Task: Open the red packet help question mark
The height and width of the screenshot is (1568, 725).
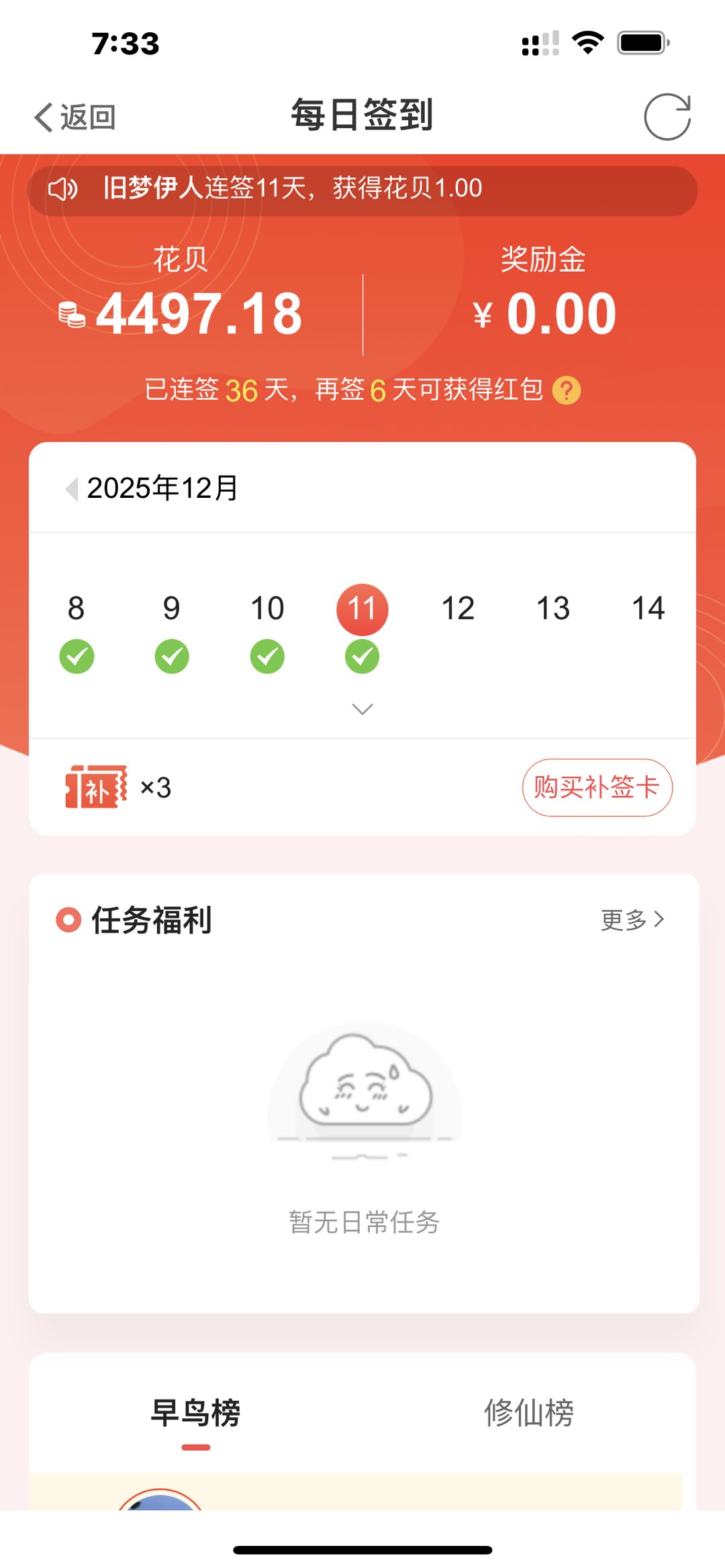Action: click(567, 390)
